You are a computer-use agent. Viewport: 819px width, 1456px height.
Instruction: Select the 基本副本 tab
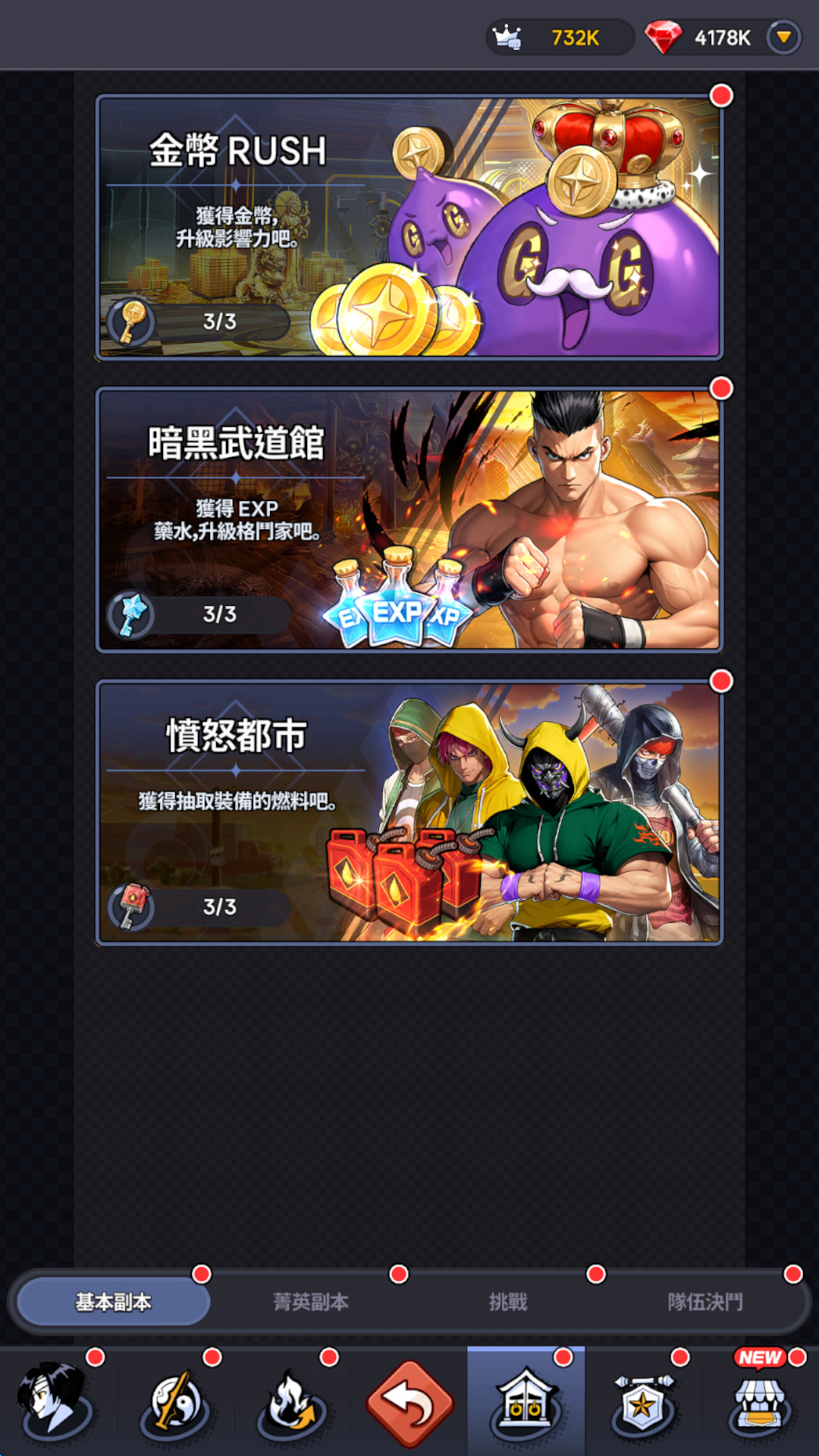click(x=114, y=1302)
